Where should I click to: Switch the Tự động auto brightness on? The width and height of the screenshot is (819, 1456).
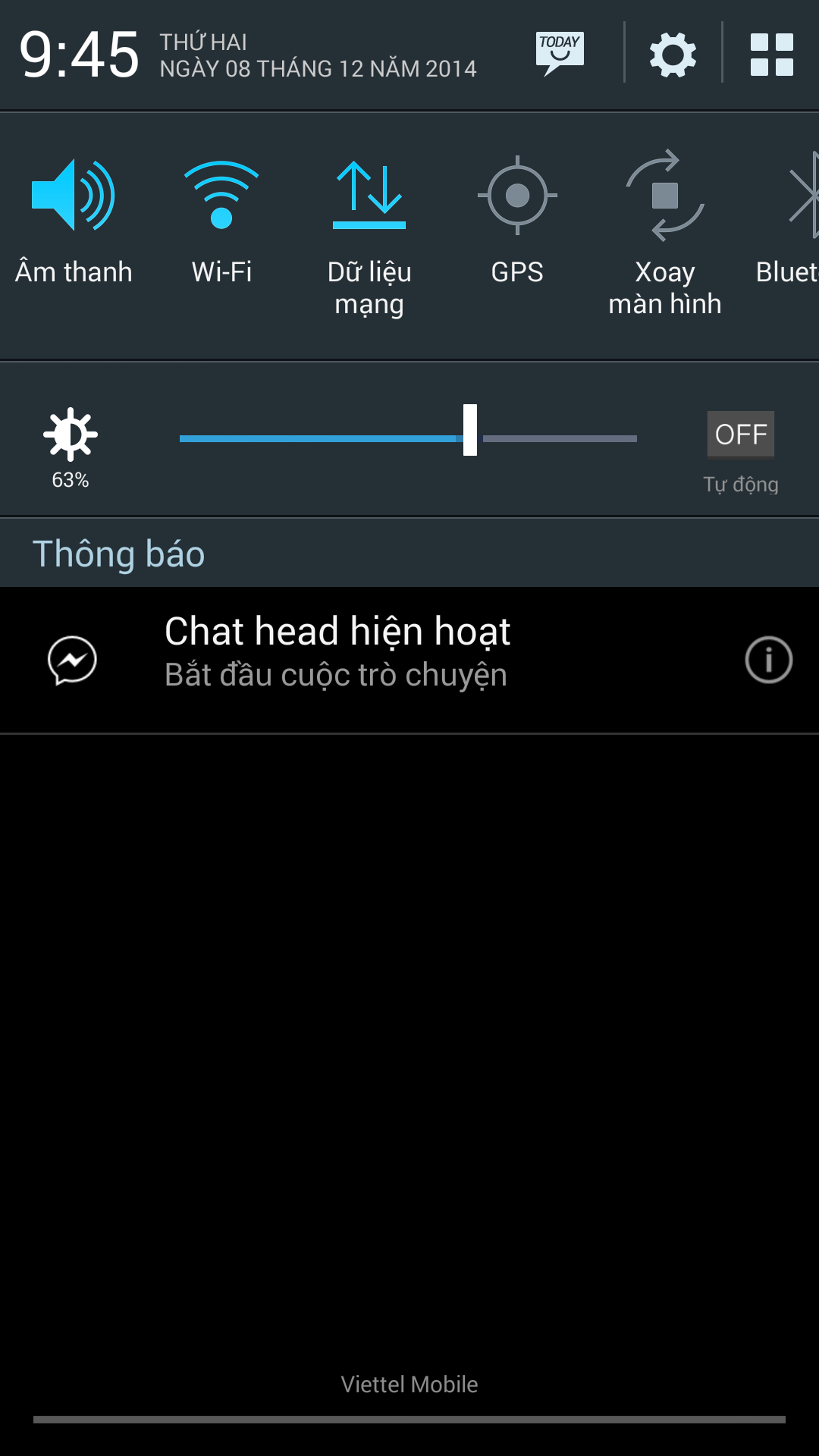pyautogui.click(x=741, y=435)
